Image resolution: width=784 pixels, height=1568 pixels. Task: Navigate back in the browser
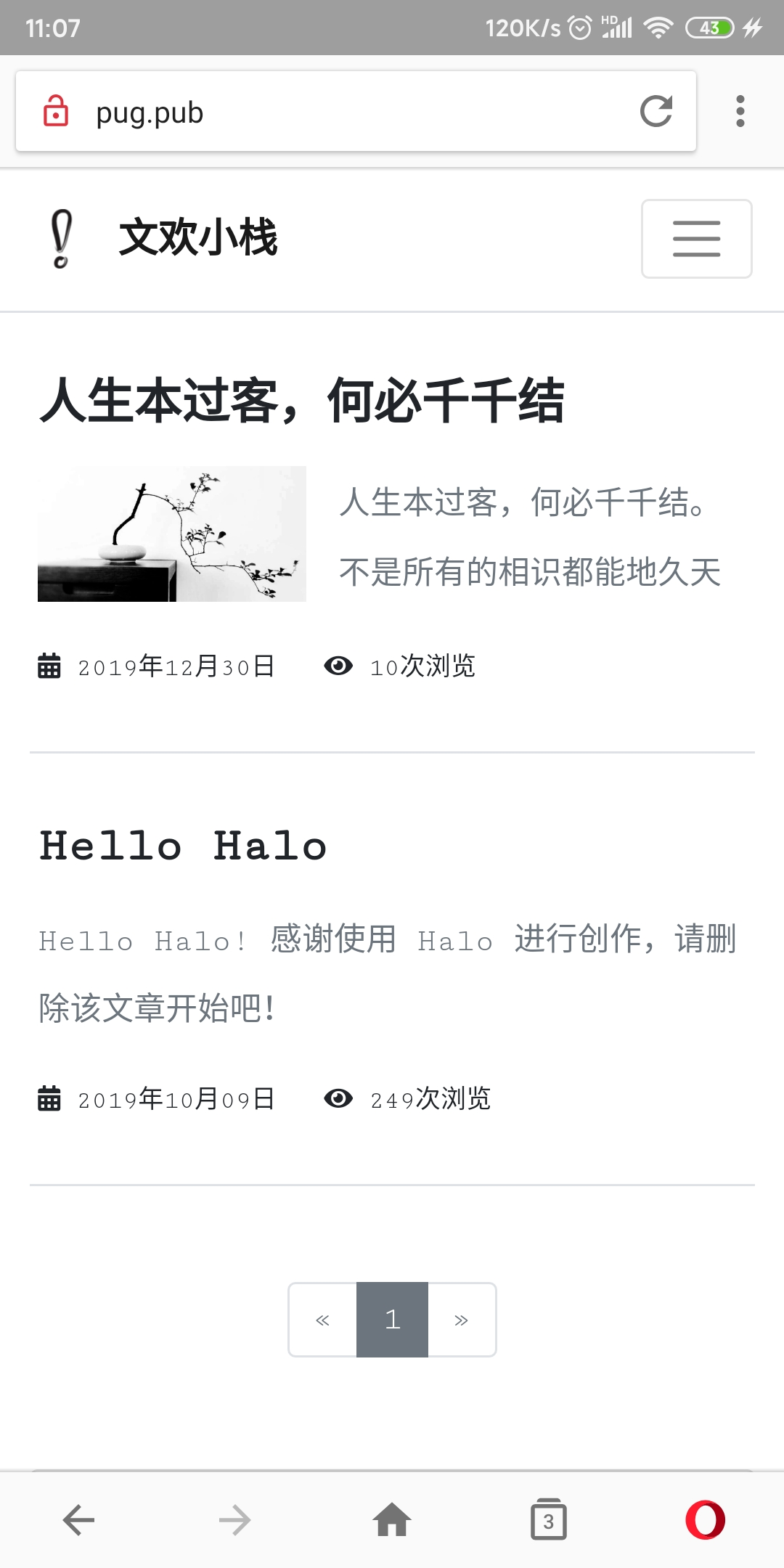78,1520
